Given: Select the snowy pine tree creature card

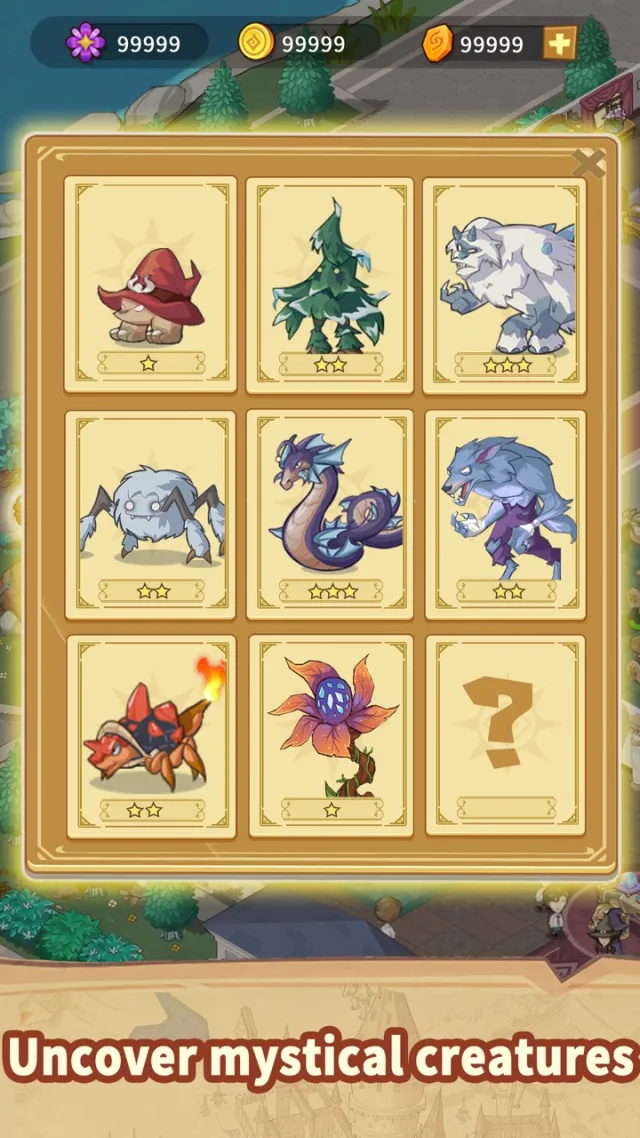Looking at the screenshot, I should pyautogui.click(x=329, y=285).
